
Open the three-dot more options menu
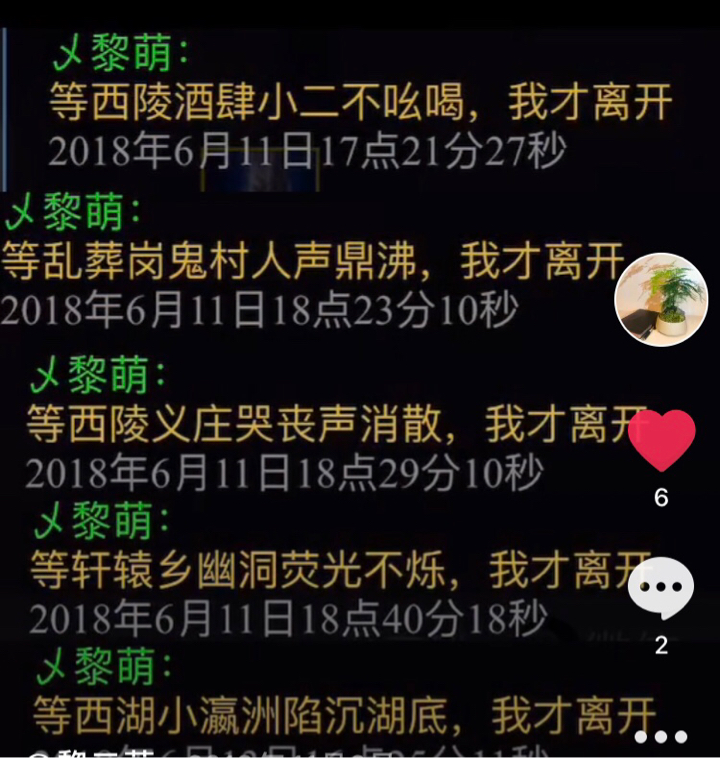(661, 737)
